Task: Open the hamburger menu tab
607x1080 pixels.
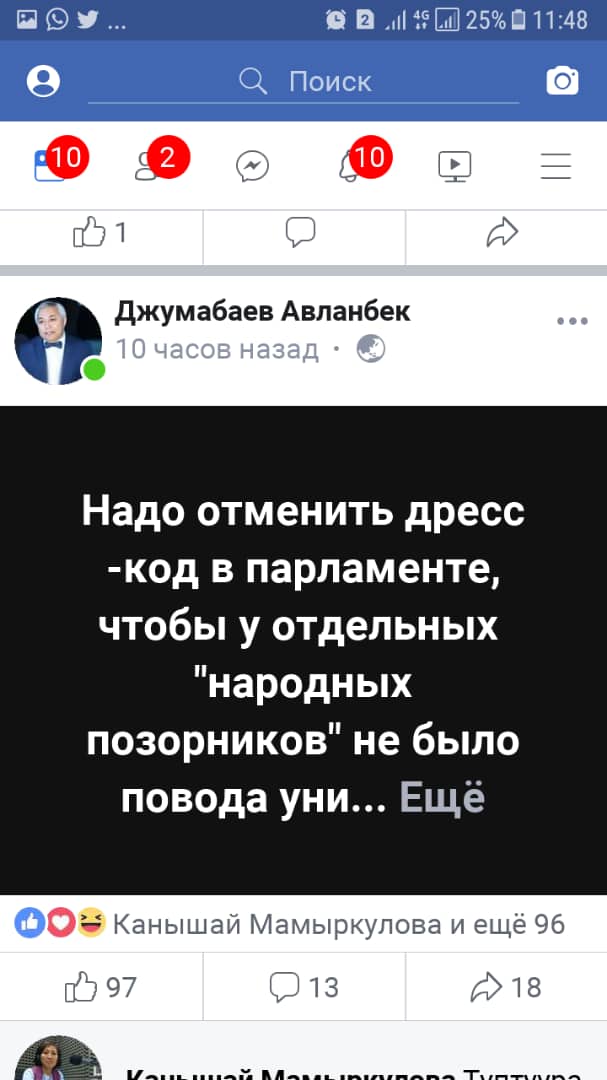Action: coord(556,166)
